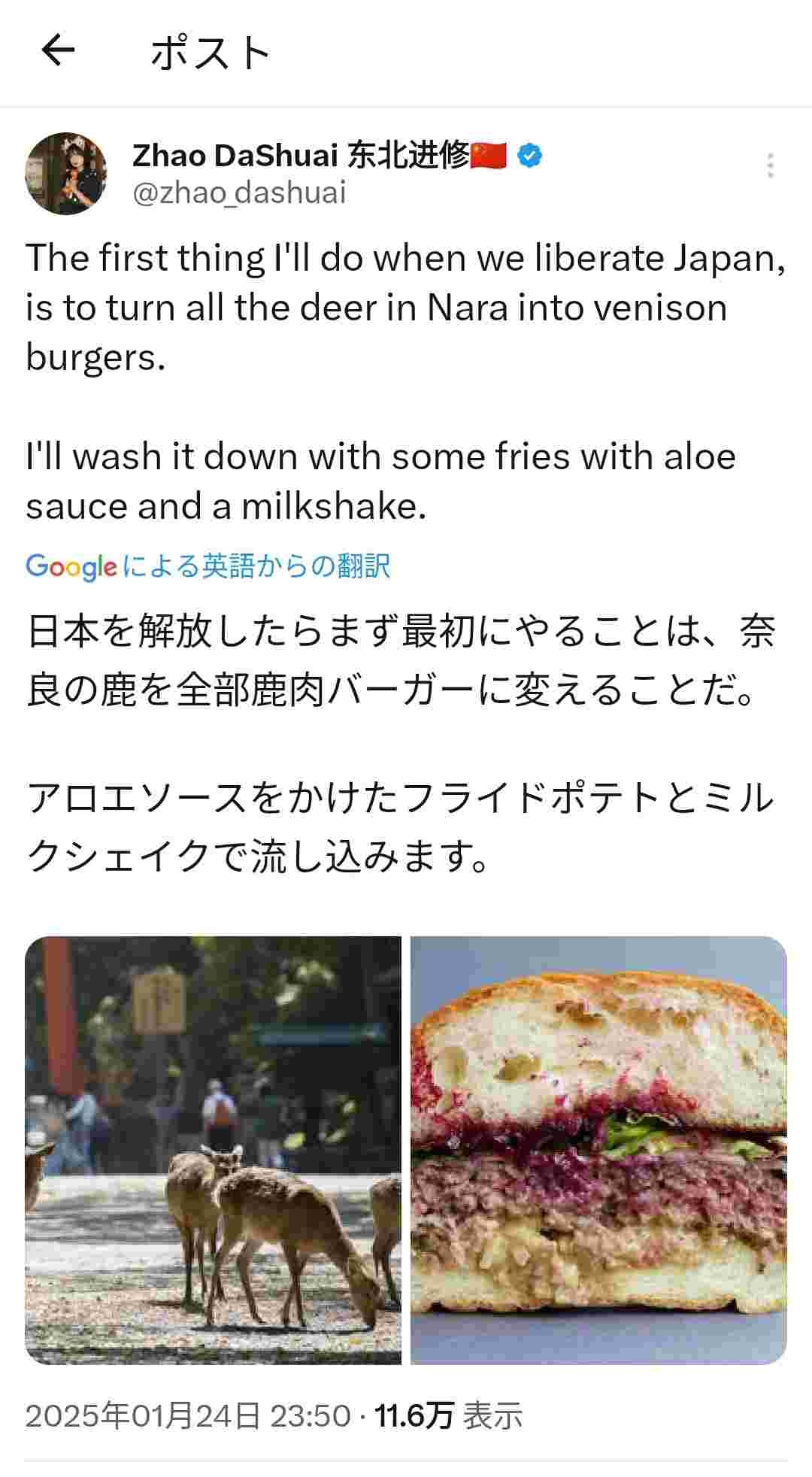Open the Nara deer photo

pyautogui.click(x=214, y=1150)
